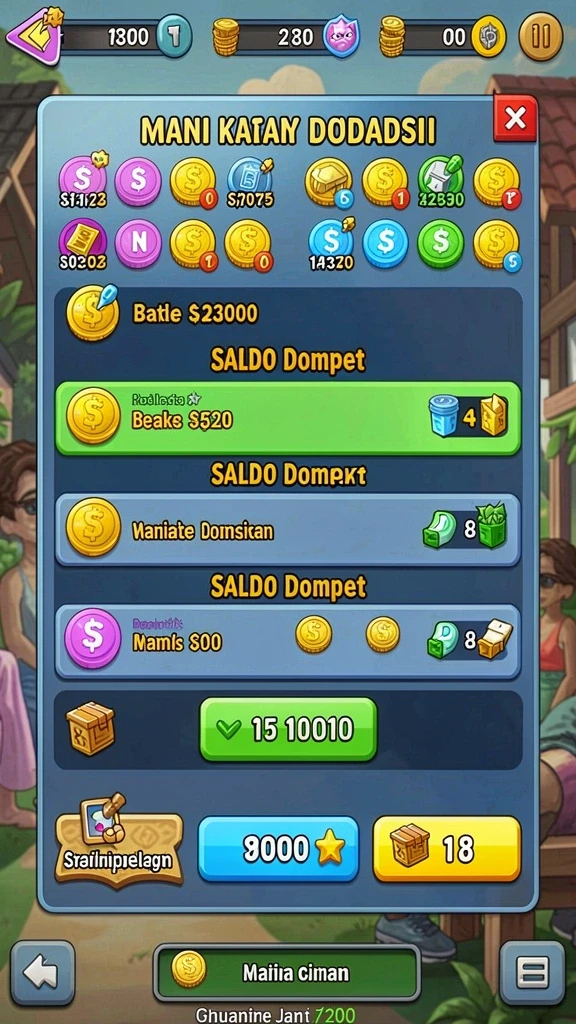Pause the game with the top-right button

[x=541, y=37]
